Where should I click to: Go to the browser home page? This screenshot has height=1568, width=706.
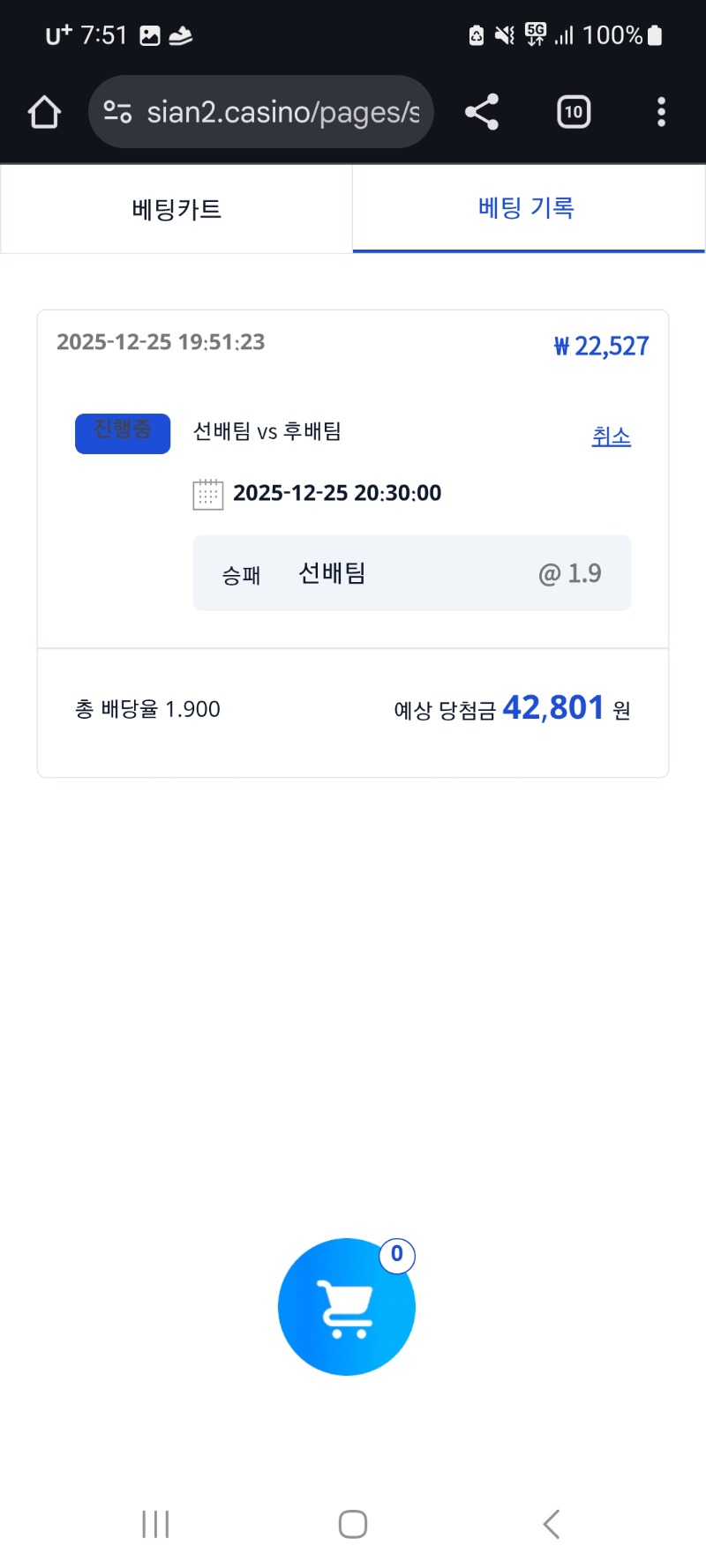(44, 112)
